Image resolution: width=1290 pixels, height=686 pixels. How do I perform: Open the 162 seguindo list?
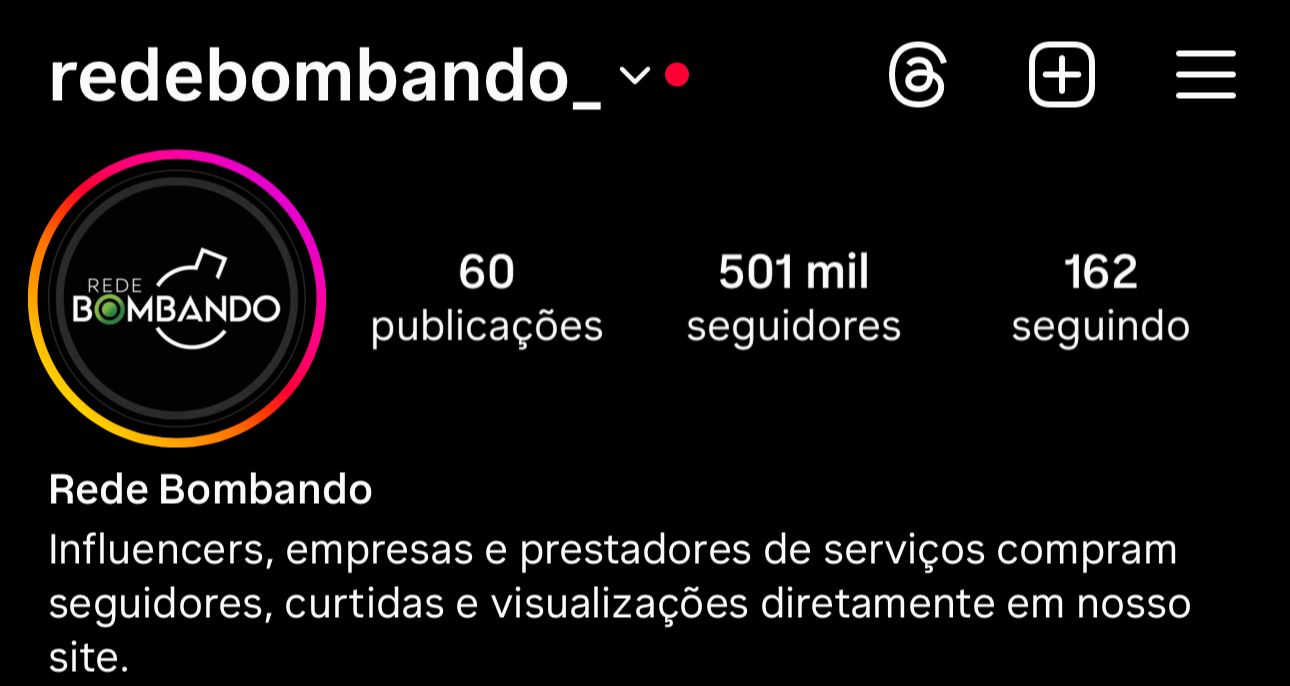(x=1100, y=298)
